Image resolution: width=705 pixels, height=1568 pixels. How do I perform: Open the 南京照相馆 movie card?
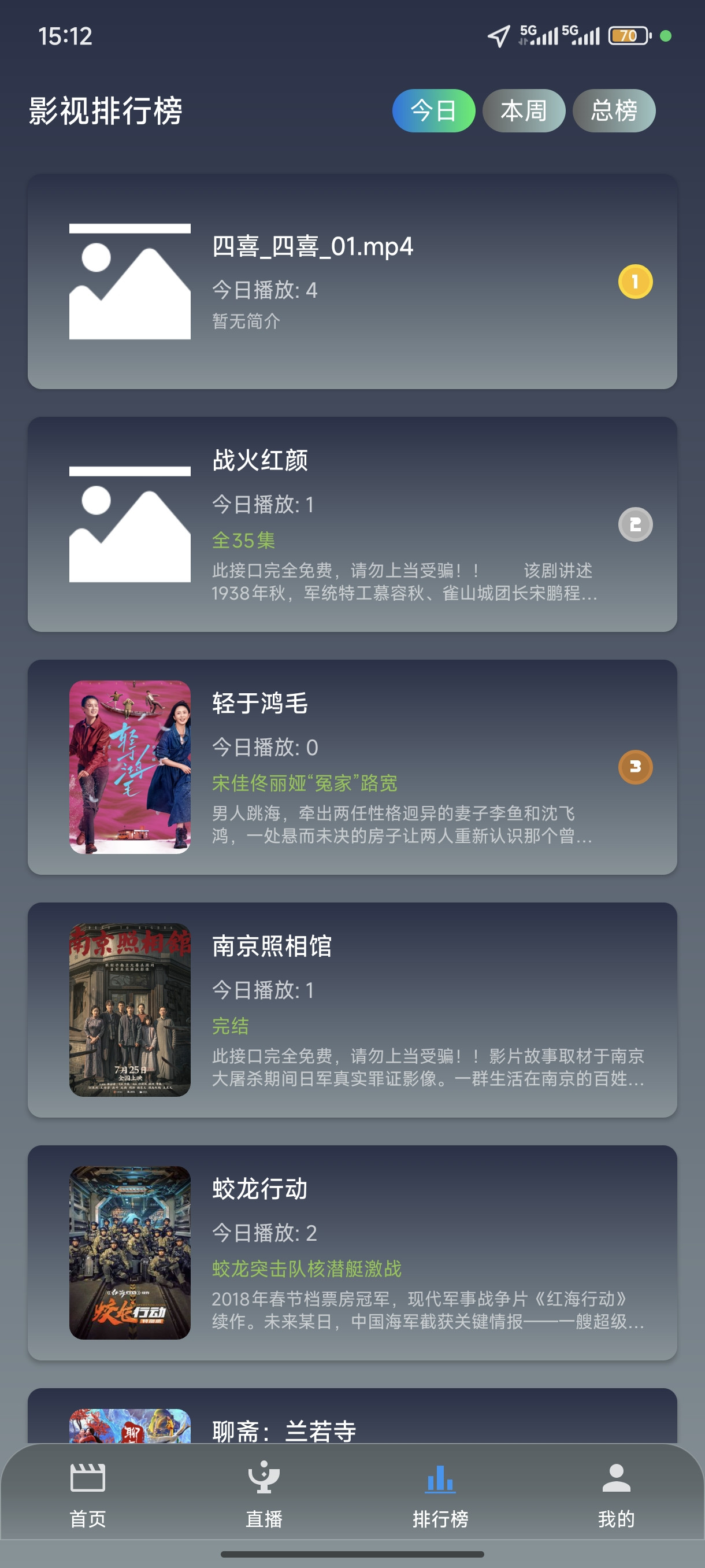pos(351,1009)
